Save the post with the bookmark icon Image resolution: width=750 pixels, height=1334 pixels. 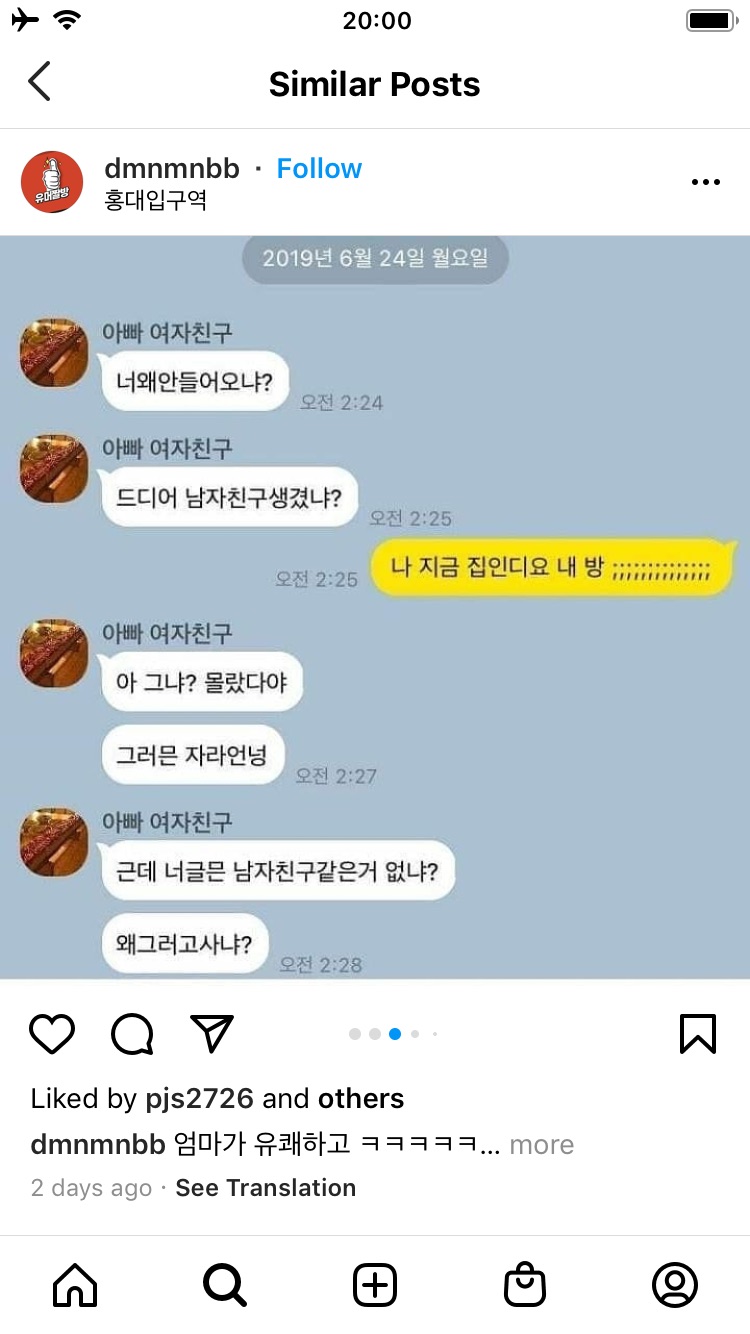pyautogui.click(x=698, y=1034)
